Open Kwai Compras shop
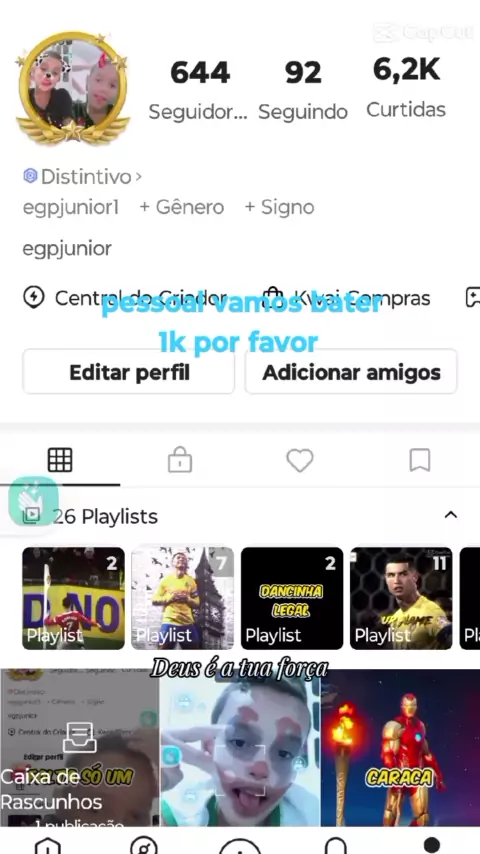Screen dimensions: 480x854 click(x=347, y=298)
